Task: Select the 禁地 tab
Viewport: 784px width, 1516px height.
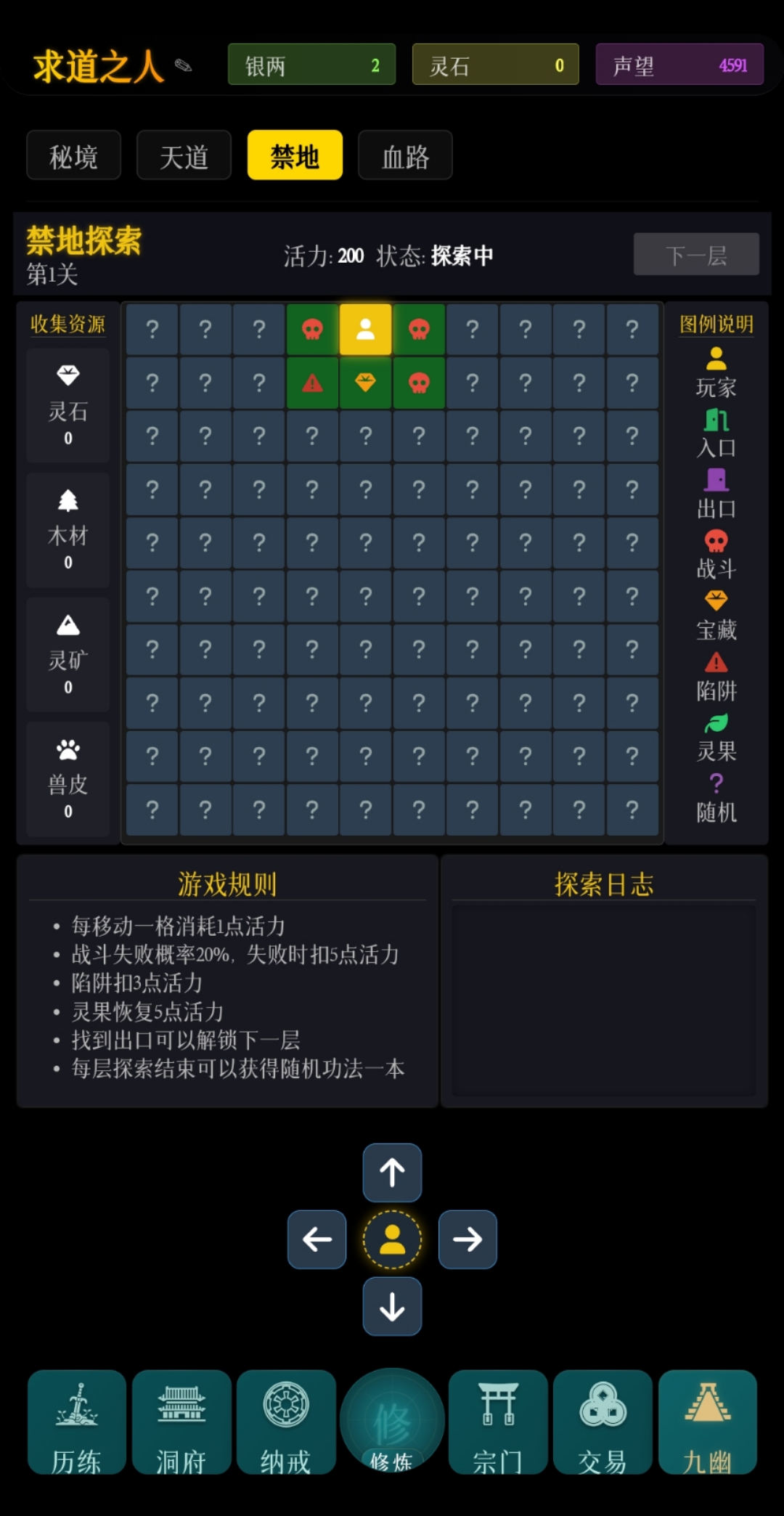Action: pos(295,155)
